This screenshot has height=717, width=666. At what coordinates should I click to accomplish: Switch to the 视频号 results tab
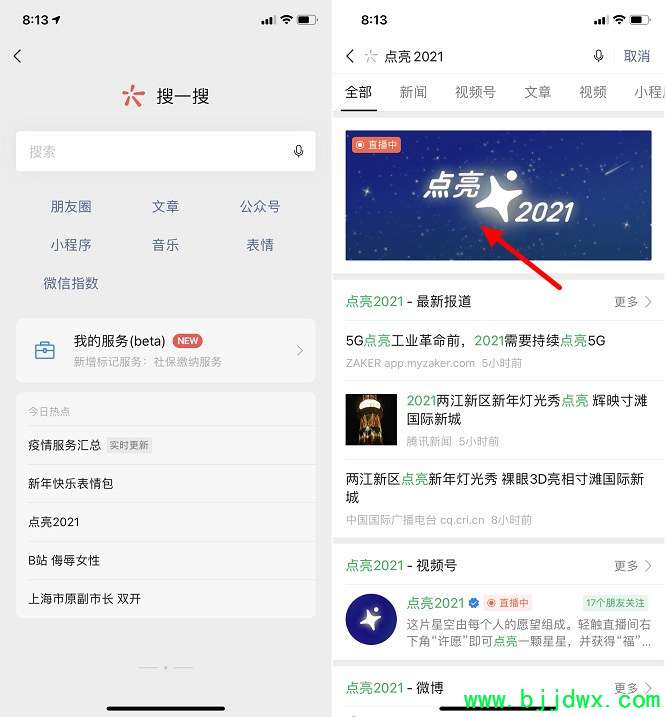tap(475, 92)
